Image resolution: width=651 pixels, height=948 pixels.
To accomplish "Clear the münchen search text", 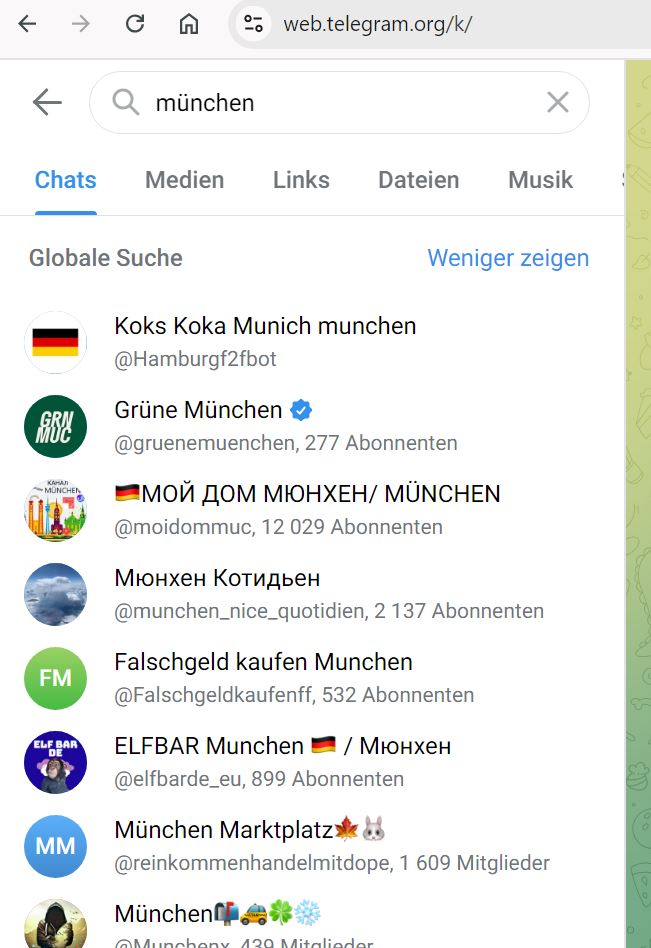I will pos(557,102).
